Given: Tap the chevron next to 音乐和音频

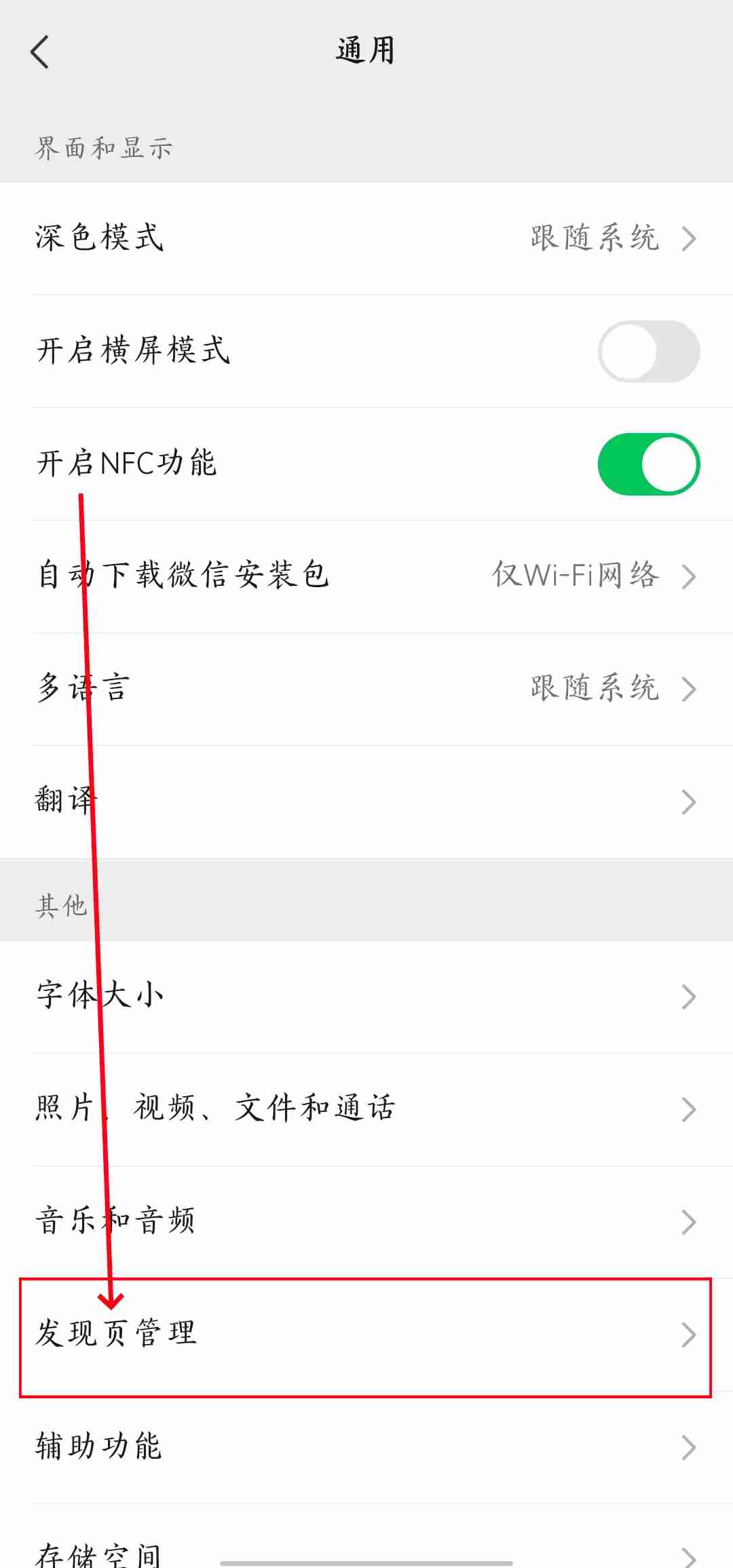Looking at the screenshot, I should point(690,1220).
